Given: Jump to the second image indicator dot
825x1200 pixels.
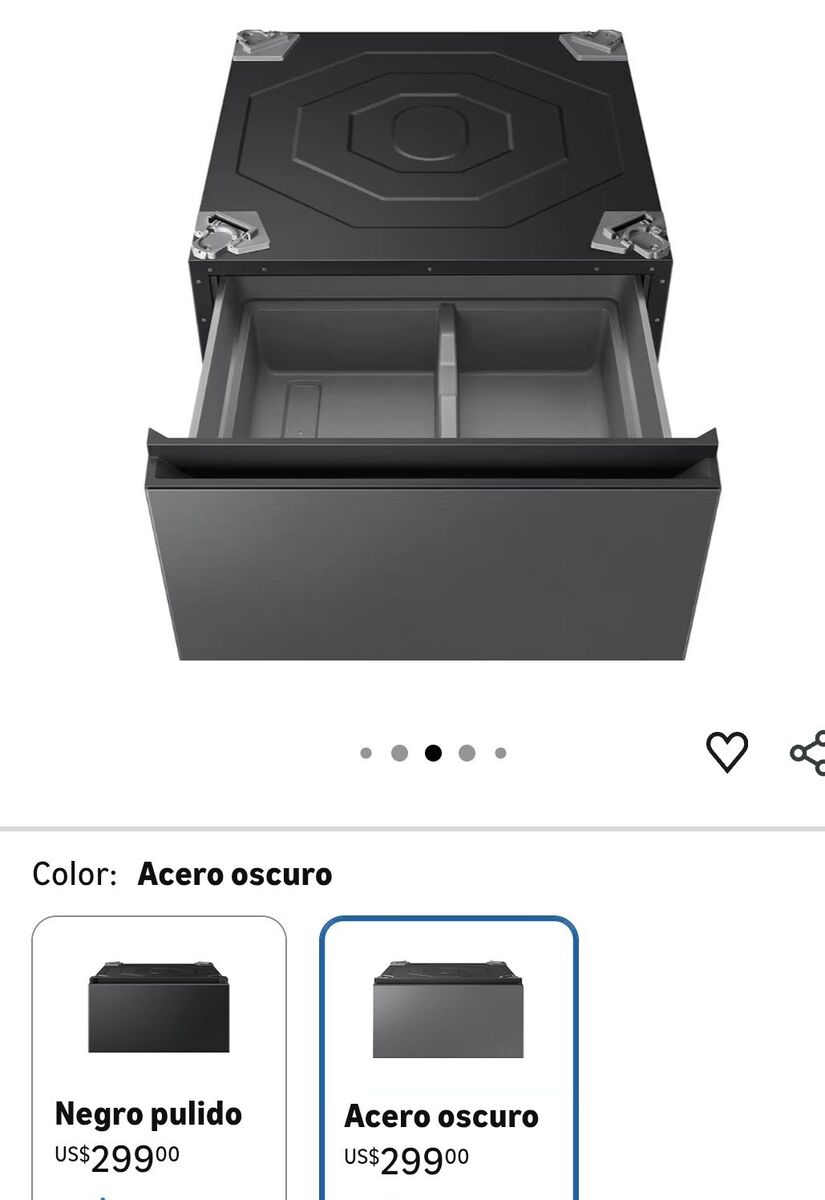Looking at the screenshot, I should tap(399, 753).
